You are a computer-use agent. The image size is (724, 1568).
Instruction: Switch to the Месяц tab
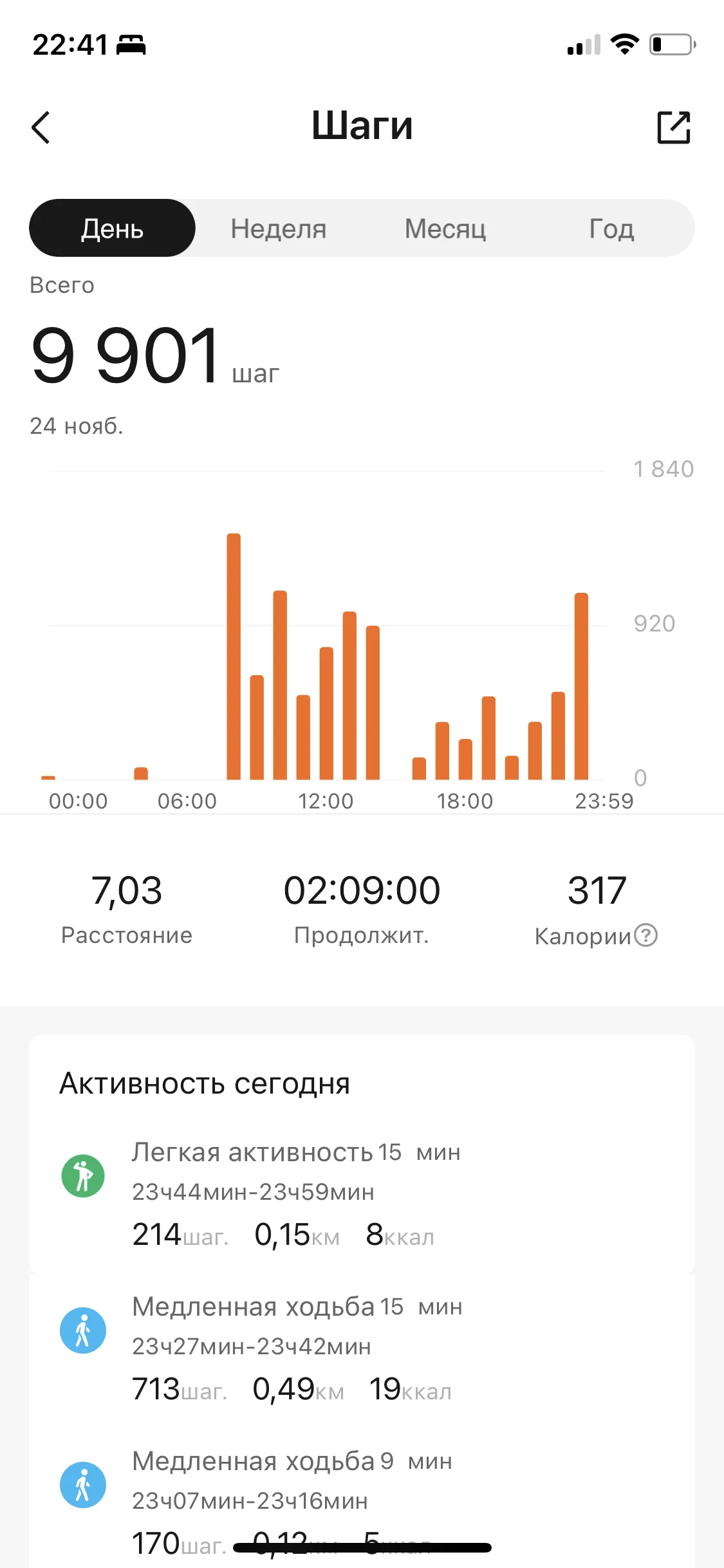point(445,228)
